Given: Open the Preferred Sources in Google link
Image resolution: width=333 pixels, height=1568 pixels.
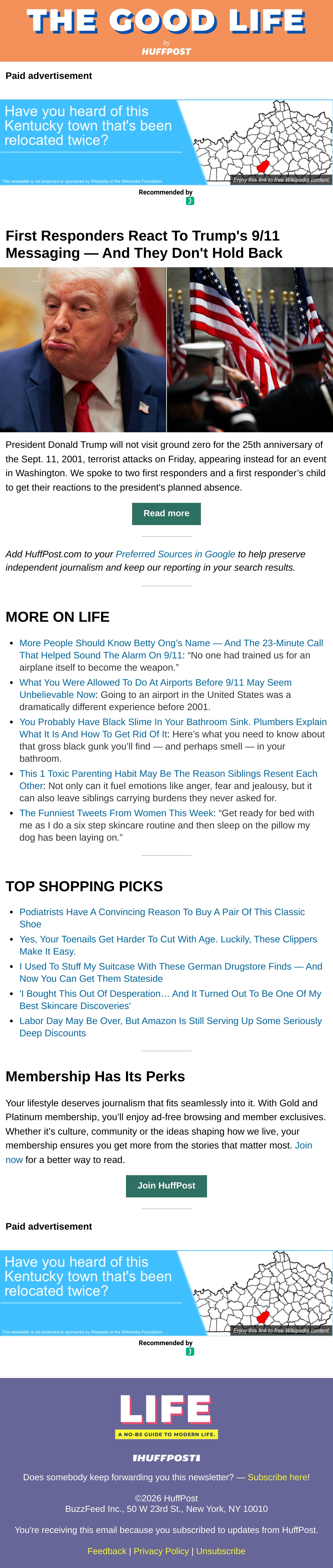Looking at the screenshot, I should coord(175,554).
